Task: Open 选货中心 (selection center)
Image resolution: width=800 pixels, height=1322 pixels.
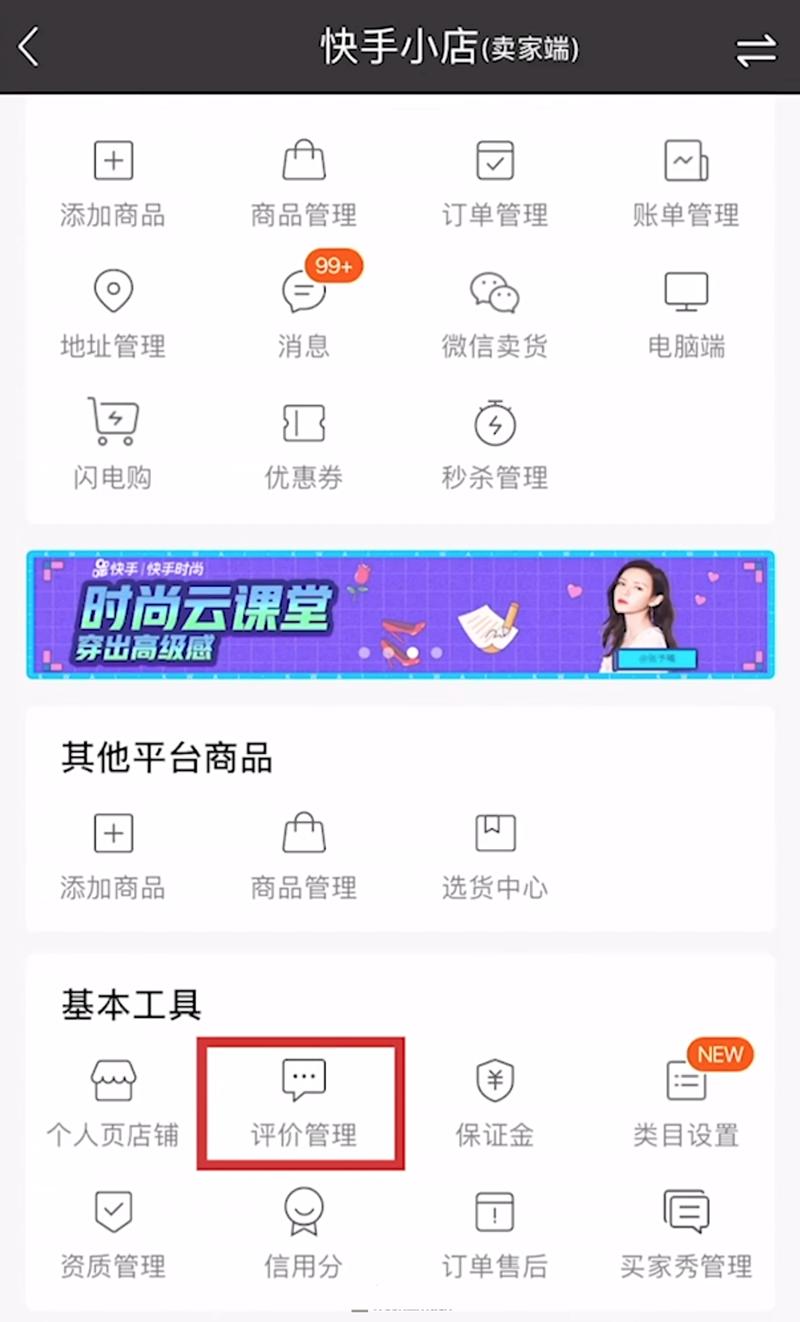Action: pyautogui.click(x=494, y=856)
